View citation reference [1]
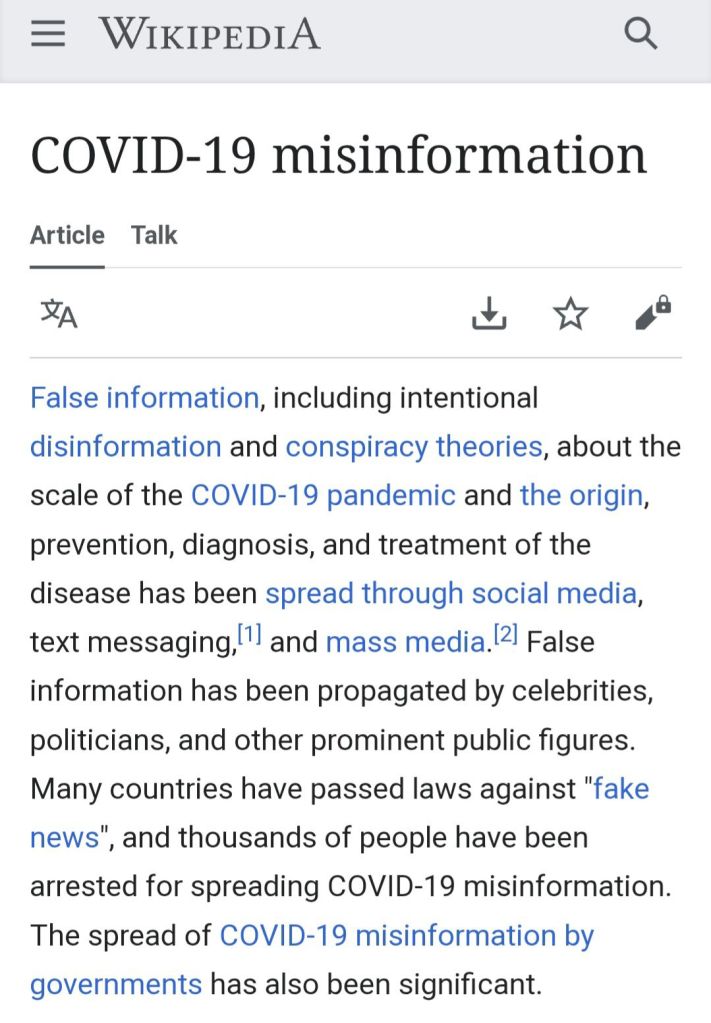711x1023 pixels. [x=249, y=636]
